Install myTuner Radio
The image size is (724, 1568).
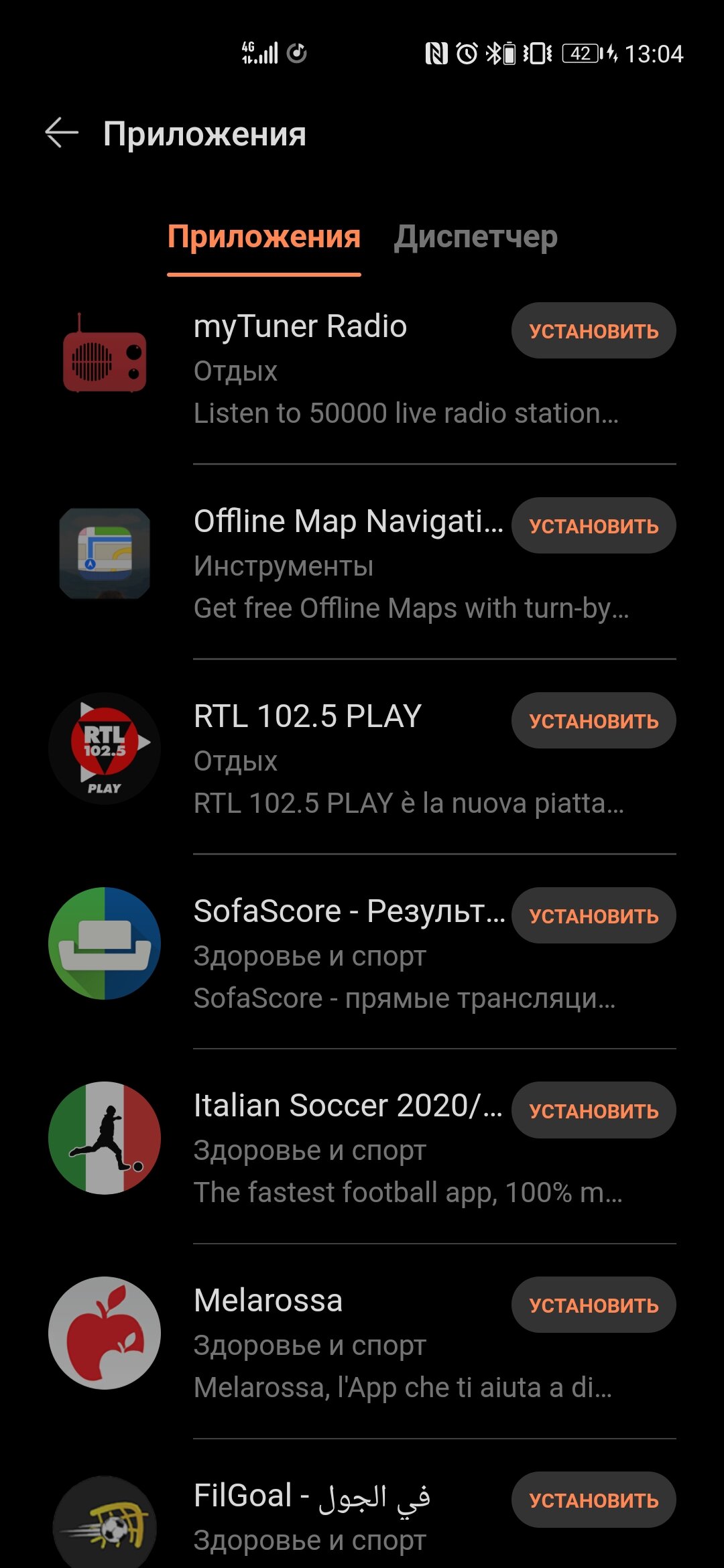593,330
